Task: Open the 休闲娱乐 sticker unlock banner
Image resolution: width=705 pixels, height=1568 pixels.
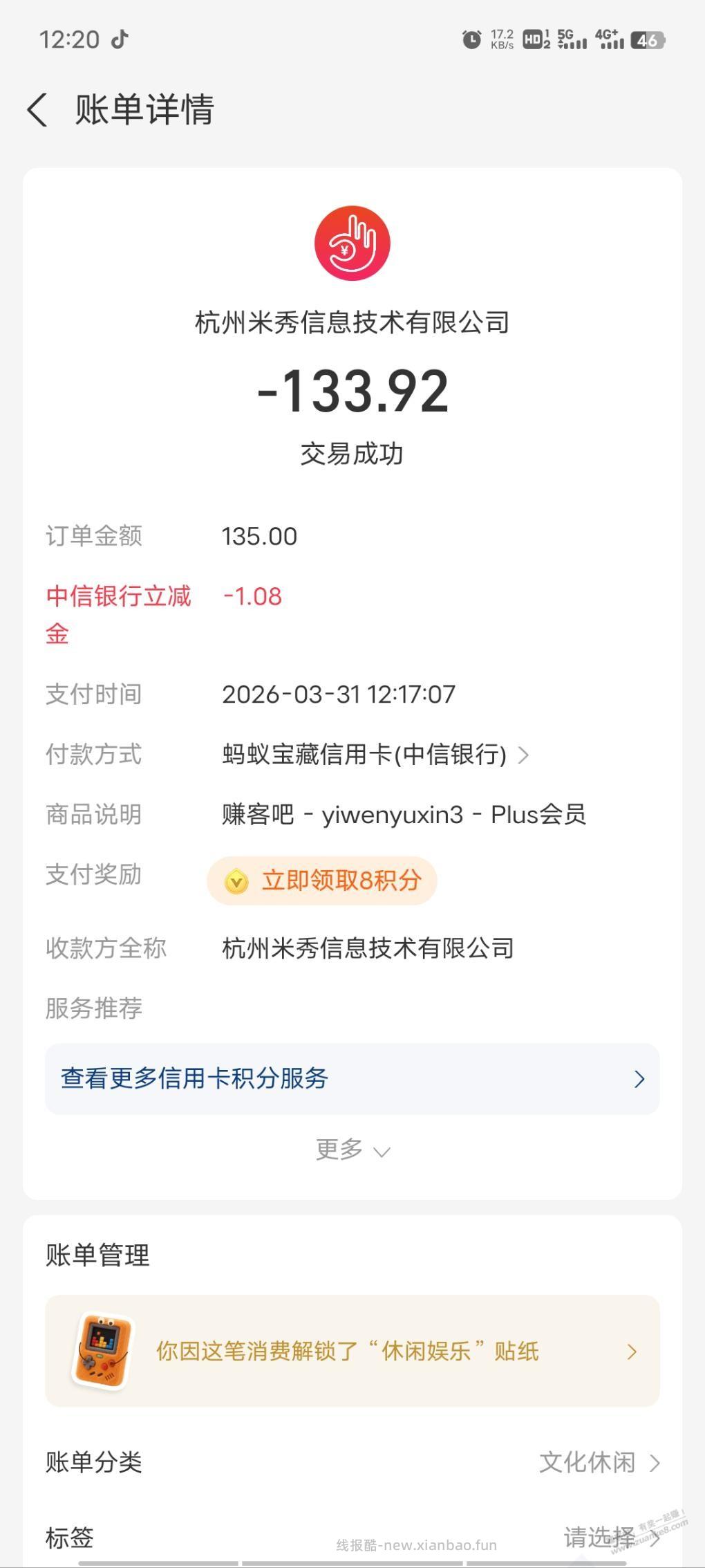Action: [x=352, y=1350]
